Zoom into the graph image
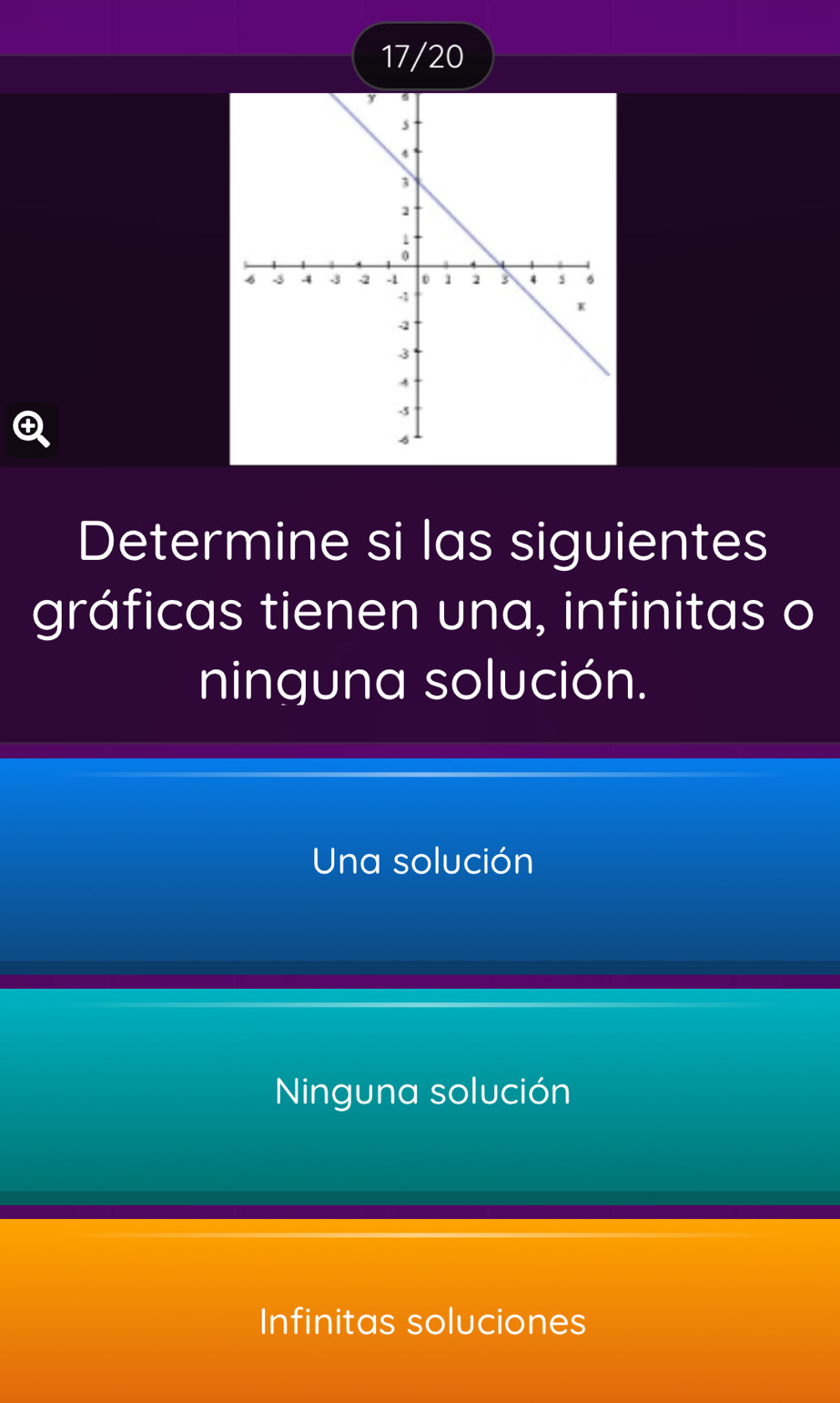 pyautogui.click(x=31, y=429)
